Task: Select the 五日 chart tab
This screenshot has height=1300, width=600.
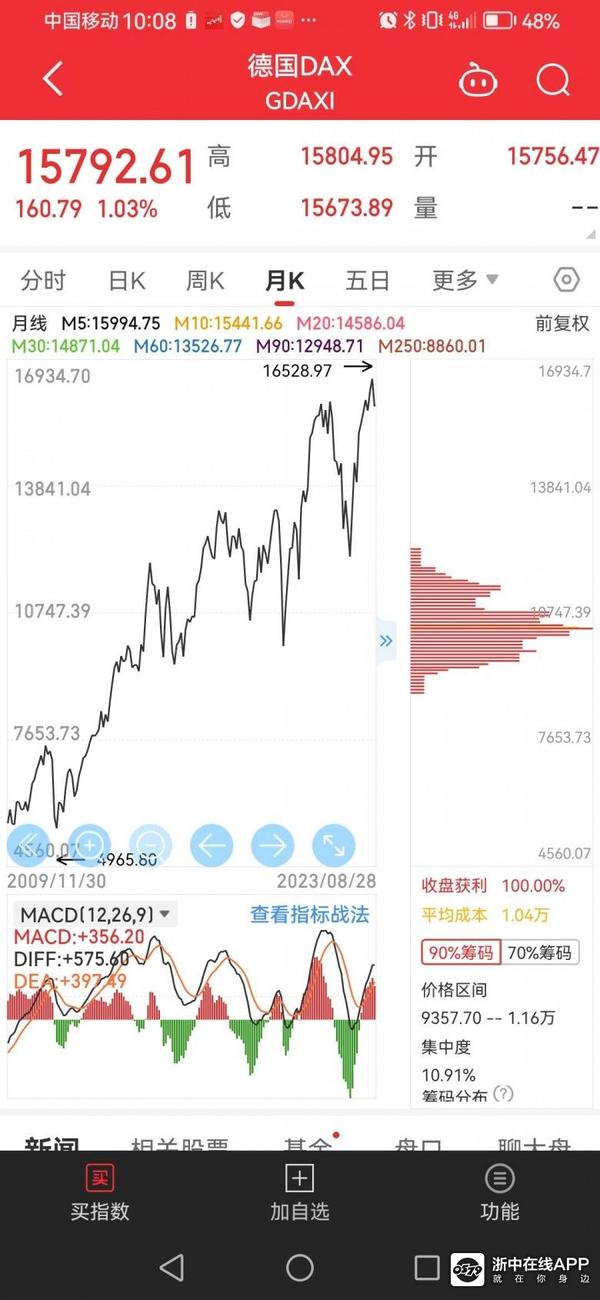Action: (x=367, y=280)
